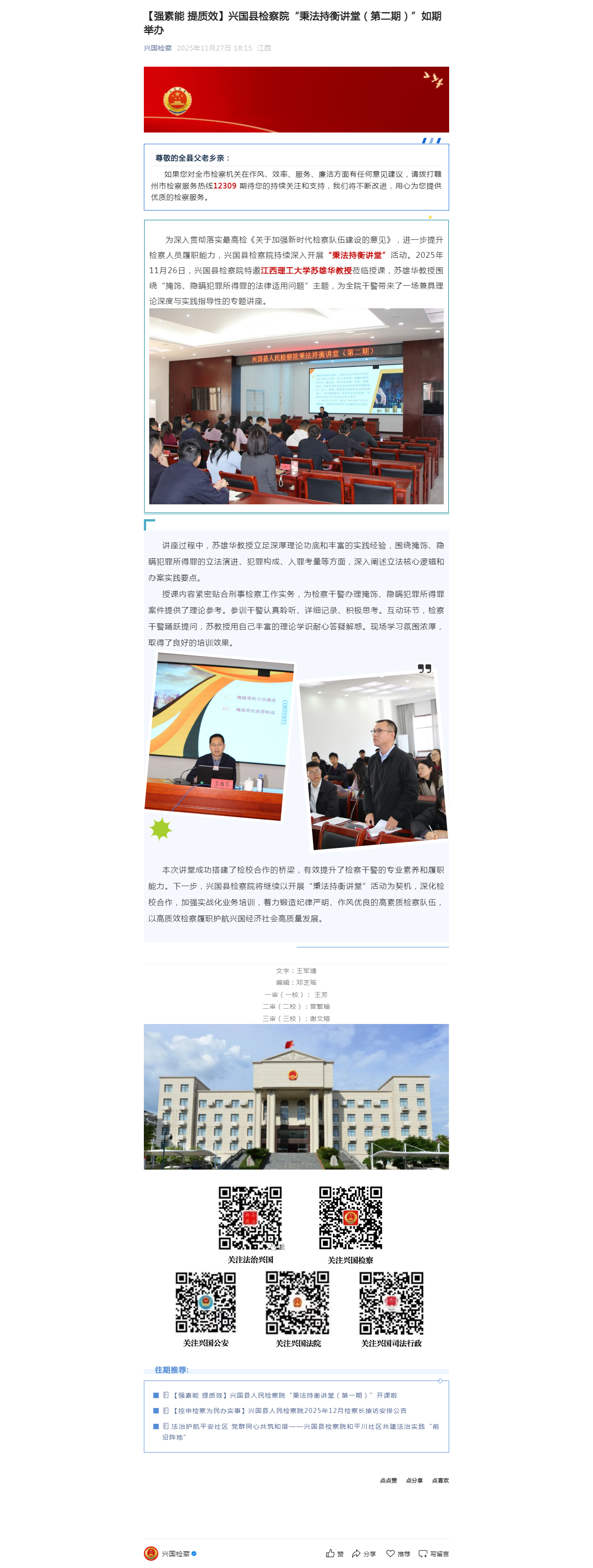Image resolution: width=593 pixels, height=1568 pixels.
Task: Tap the 推荐 heart button
Action: (x=398, y=1554)
